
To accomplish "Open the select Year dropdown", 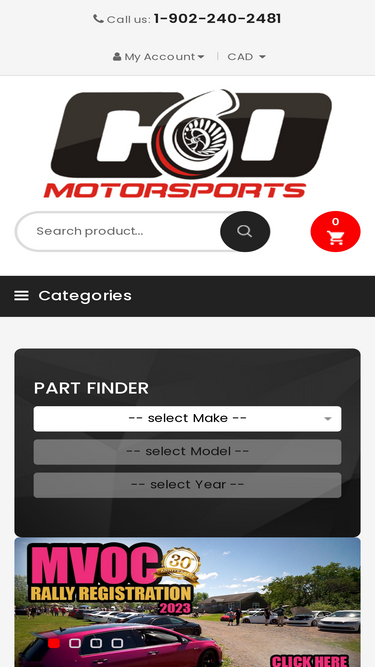I will click(x=188, y=485).
